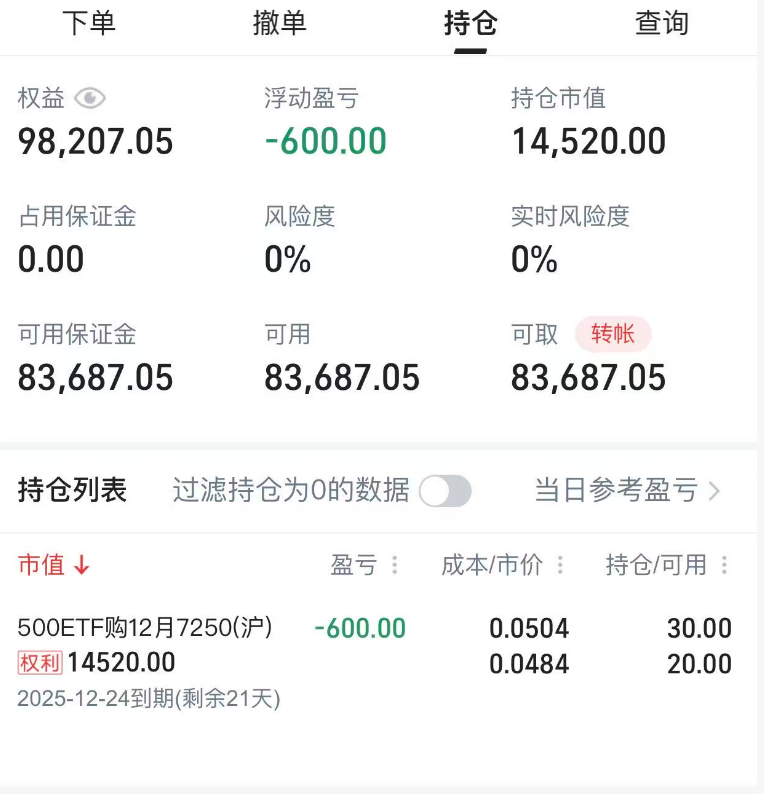764x794 pixels.
Task: Open the 500ETF购12月7250(沪) position
Action: [146, 628]
